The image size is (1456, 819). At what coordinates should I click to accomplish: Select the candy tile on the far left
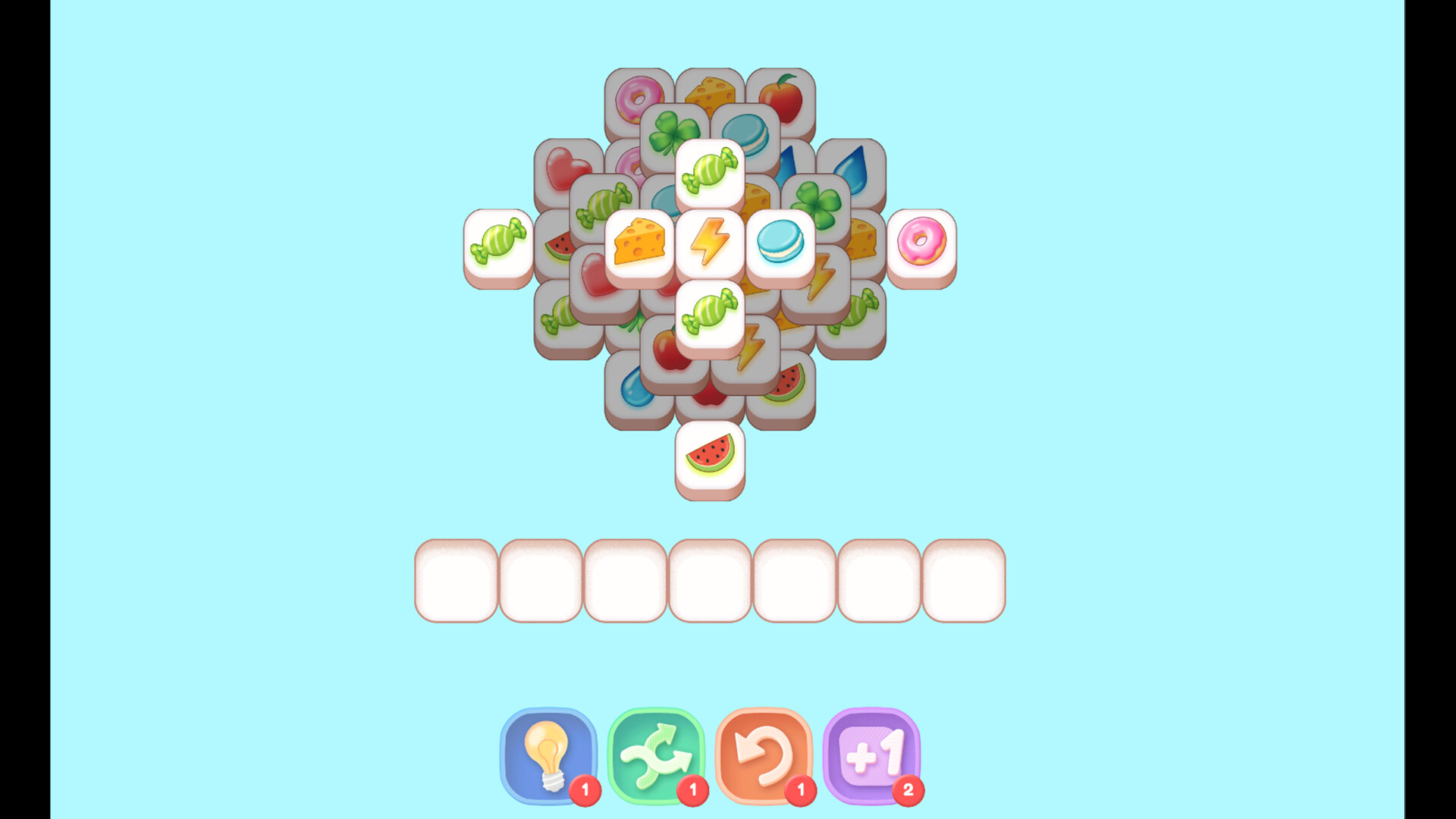click(498, 243)
